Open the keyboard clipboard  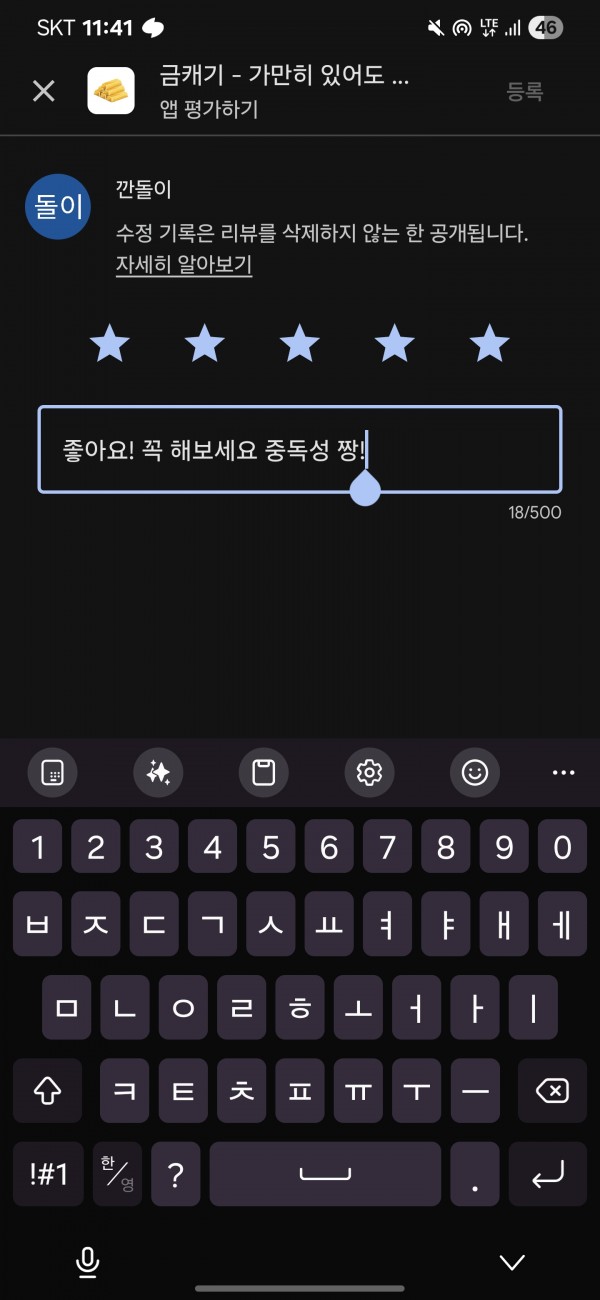pos(263,772)
